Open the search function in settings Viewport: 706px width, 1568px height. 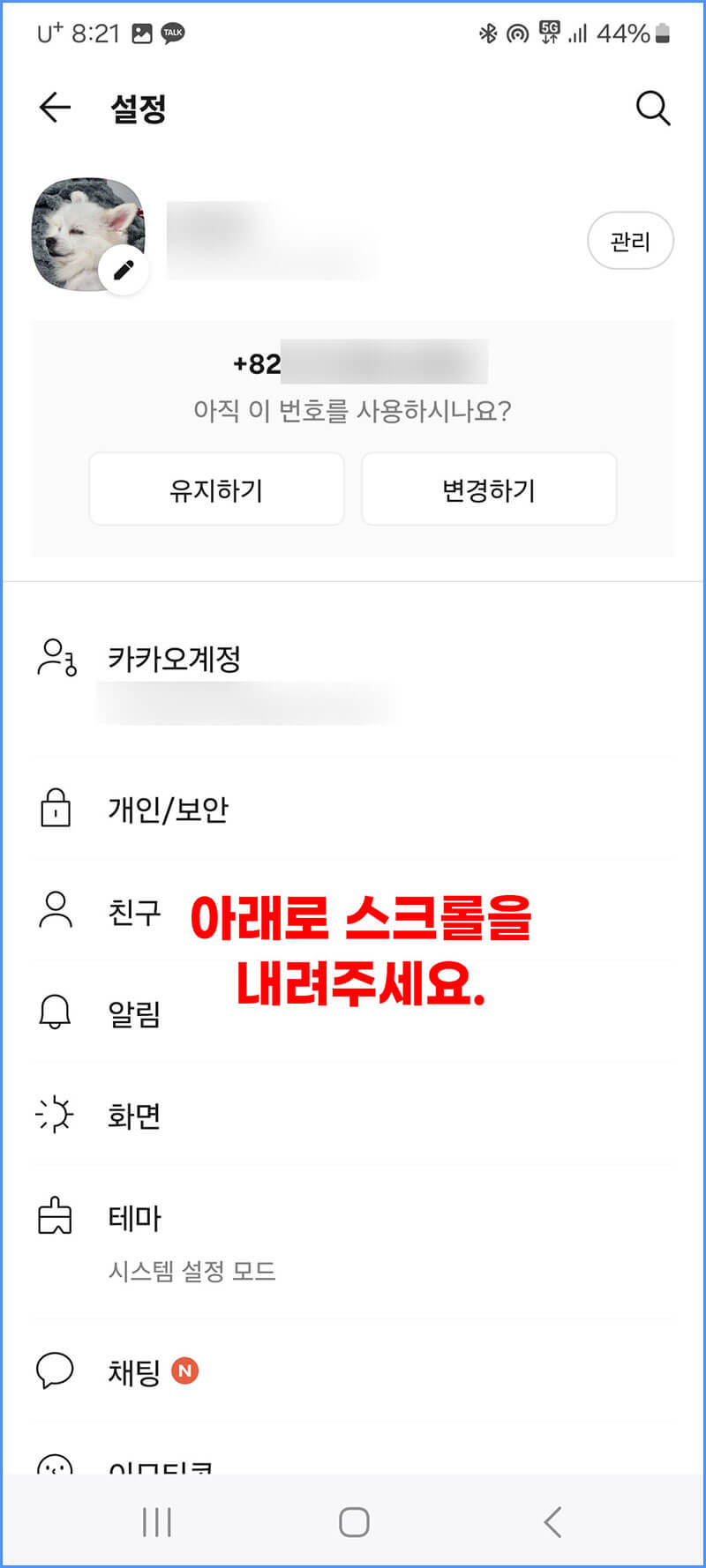[653, 108]
